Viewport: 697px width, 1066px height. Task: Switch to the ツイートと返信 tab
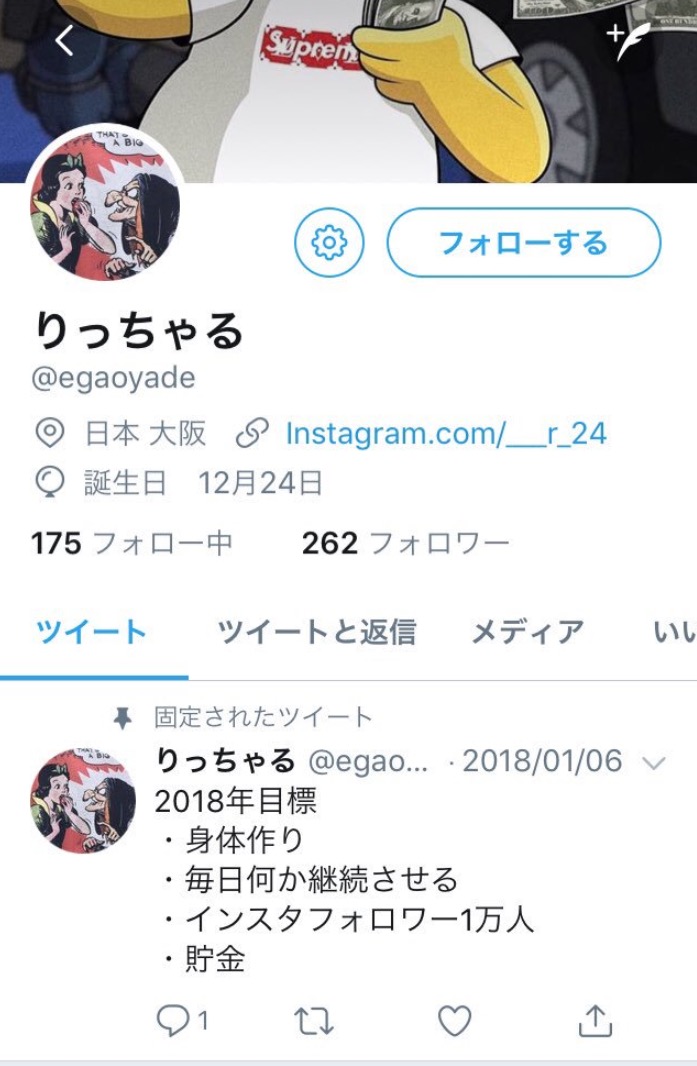[x=316, y=632]
